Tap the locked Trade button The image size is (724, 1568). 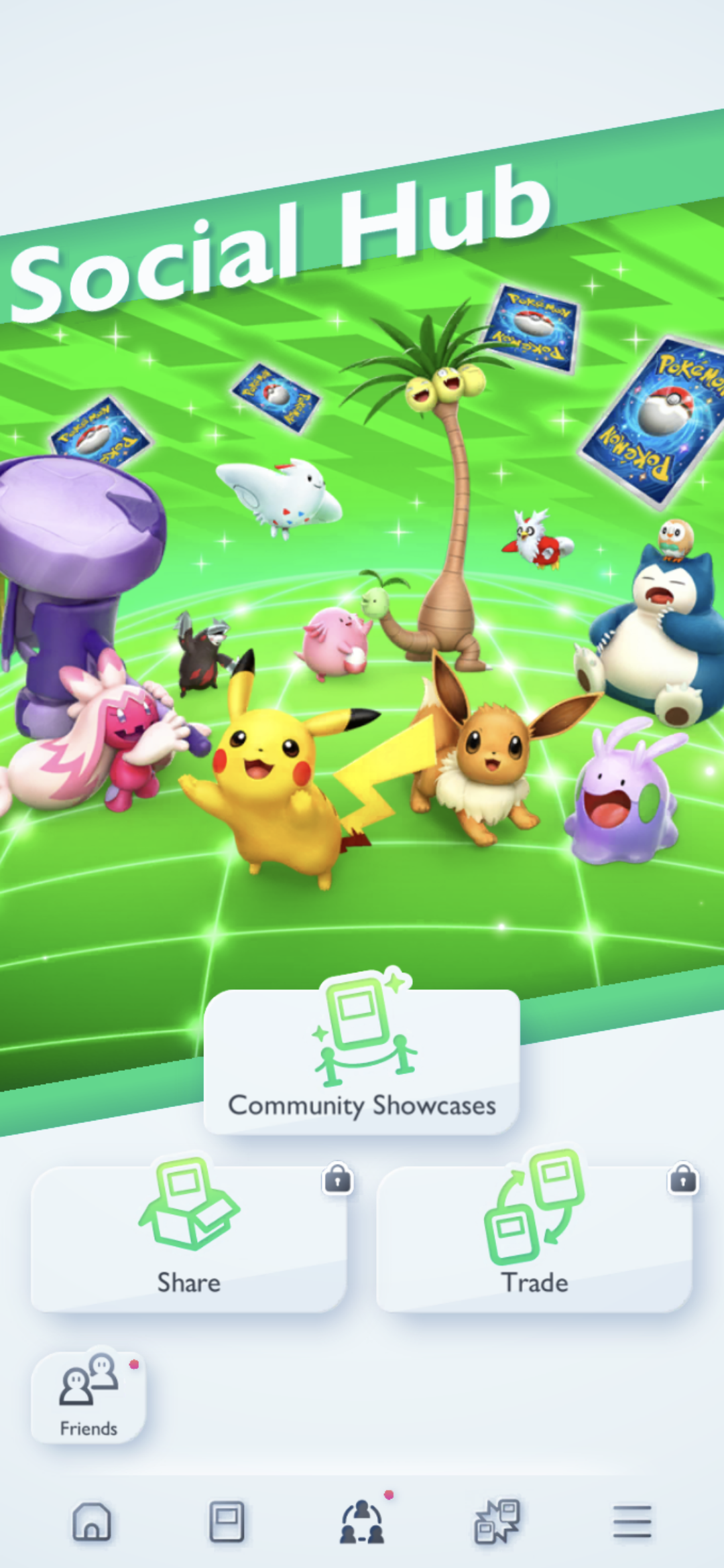tap(534, 1238)
